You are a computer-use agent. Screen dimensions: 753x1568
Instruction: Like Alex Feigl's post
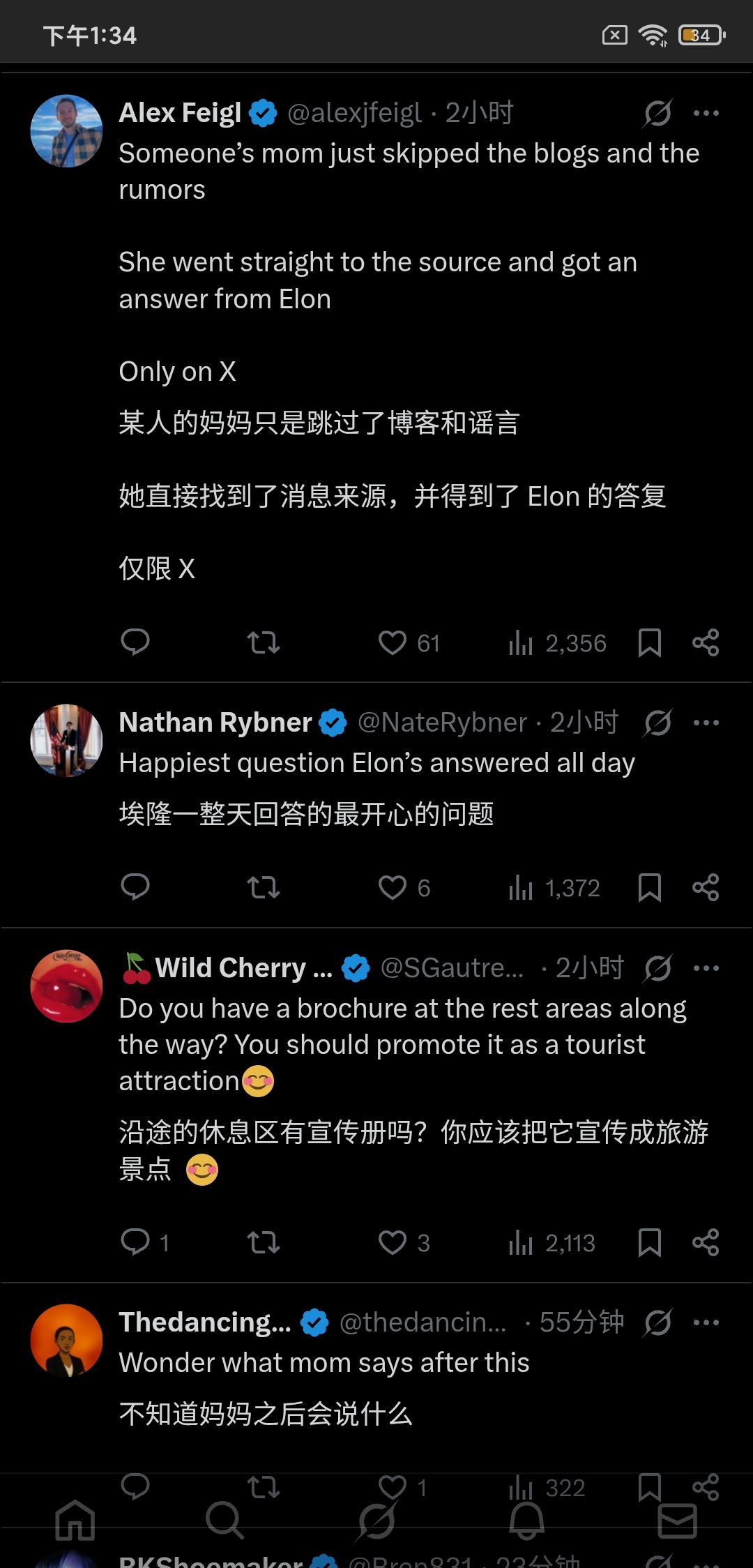click(393, 642)
